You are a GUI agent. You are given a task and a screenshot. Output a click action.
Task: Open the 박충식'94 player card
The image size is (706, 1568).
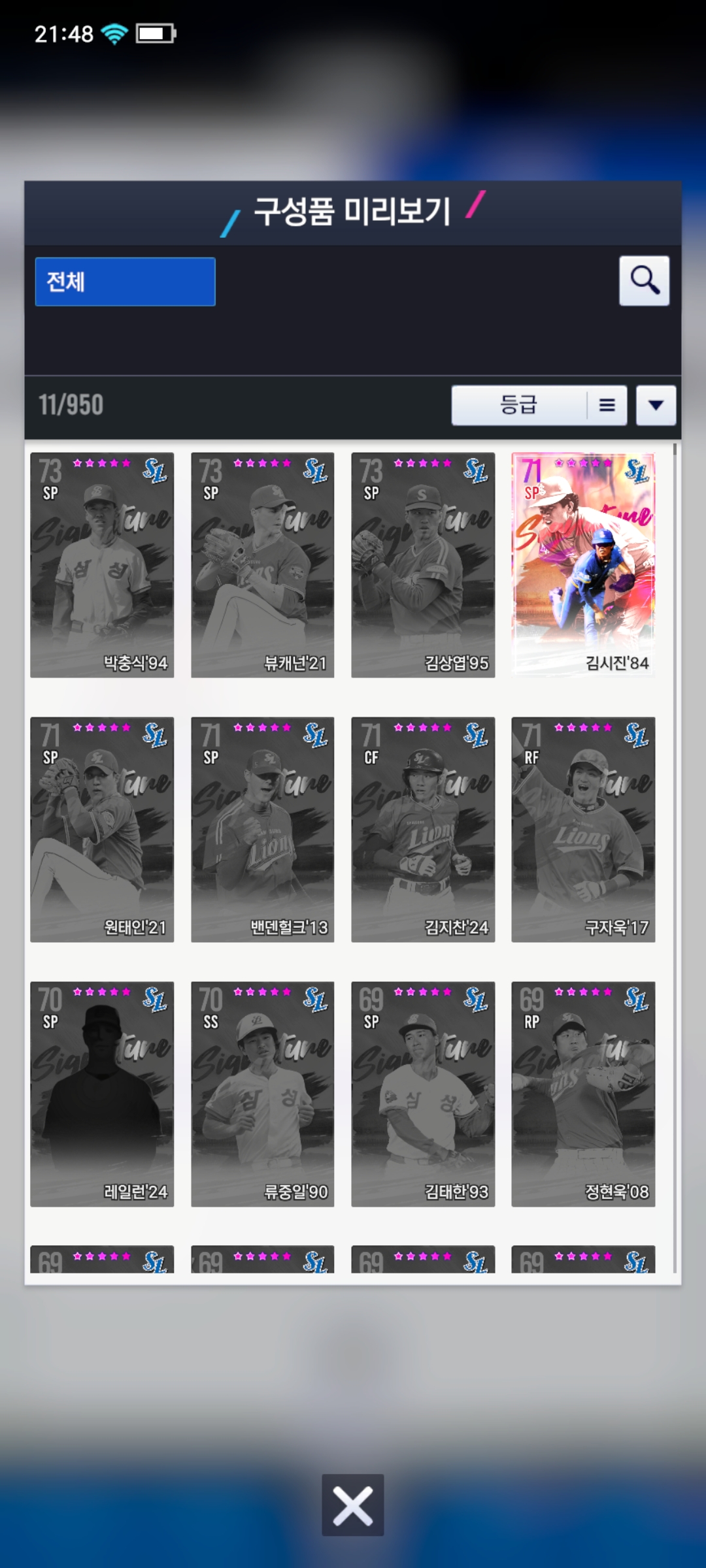(x=102, y=565)
